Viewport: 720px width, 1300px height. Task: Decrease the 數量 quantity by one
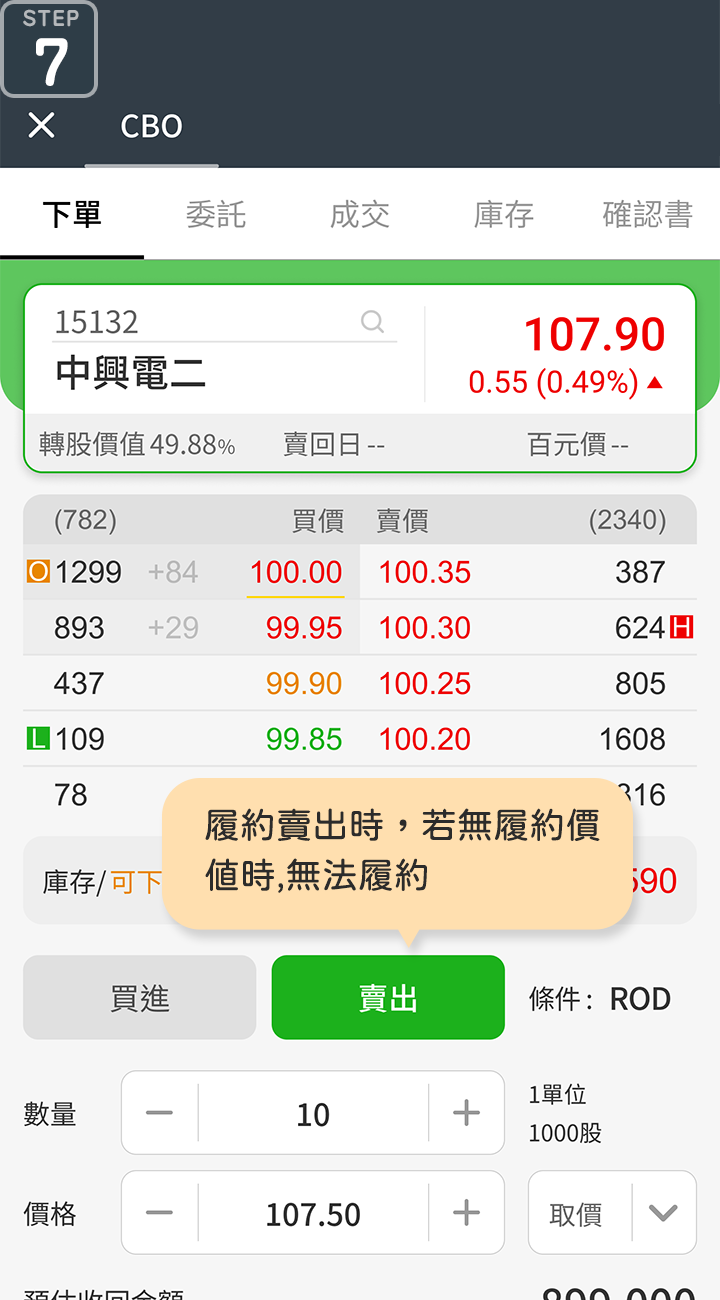tap(160, 1113)
